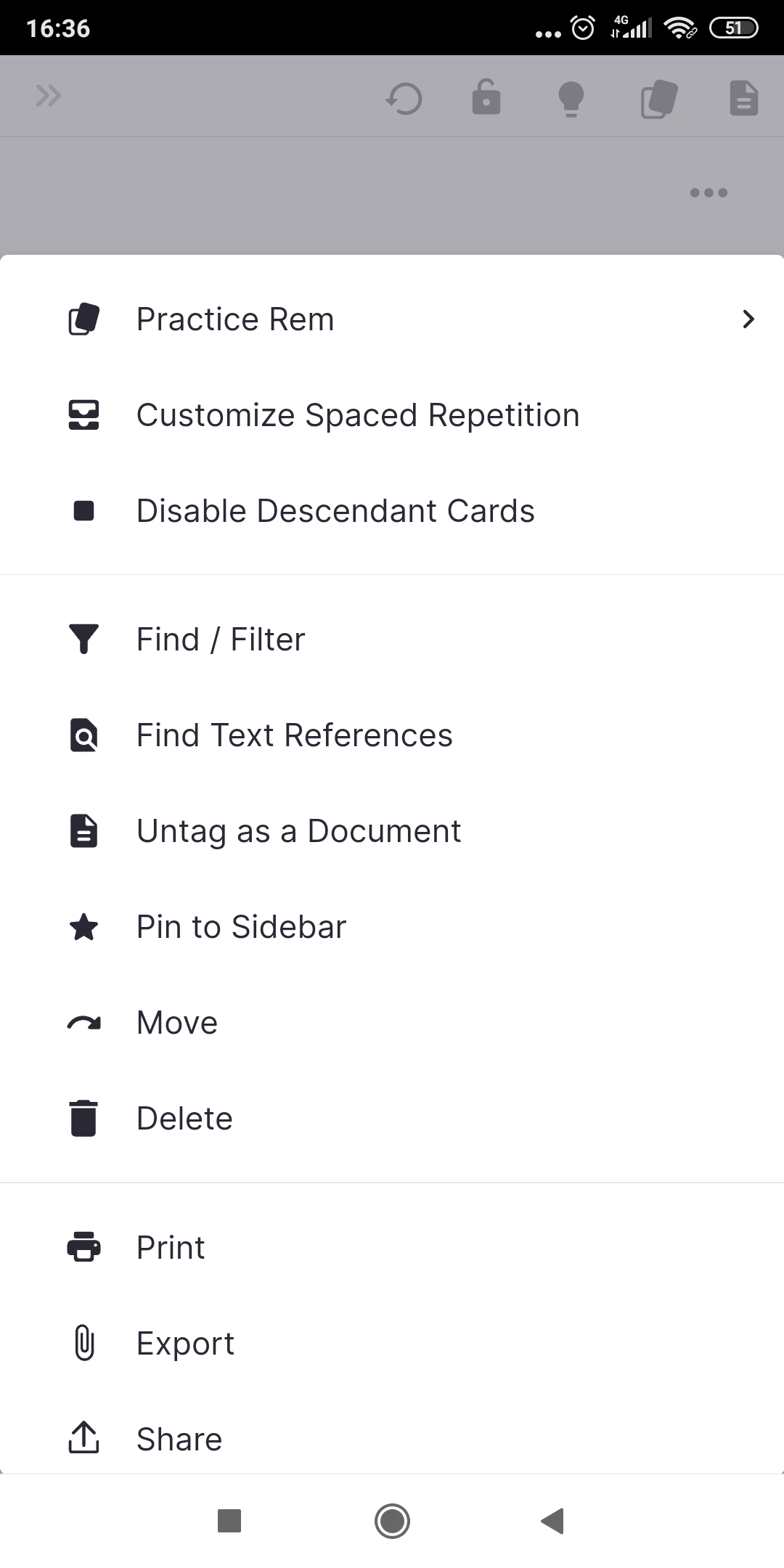The width and height of the screenshot is (784, 1568).
Task: Choose Disable Descendant Cards
Action: click(392, 511)
